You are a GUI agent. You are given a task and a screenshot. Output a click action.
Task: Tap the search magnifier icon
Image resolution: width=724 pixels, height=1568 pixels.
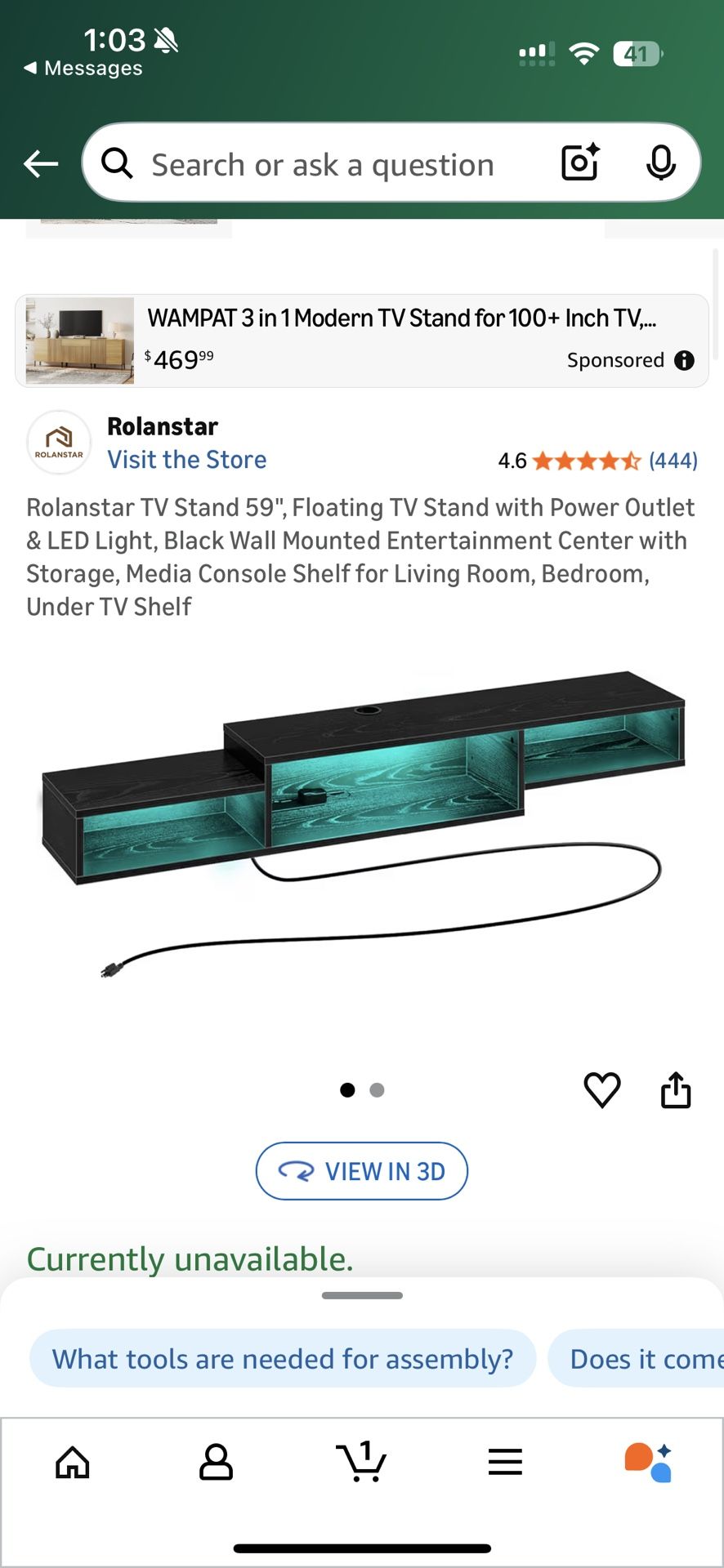pyautogui.click(x=117, y=163)
